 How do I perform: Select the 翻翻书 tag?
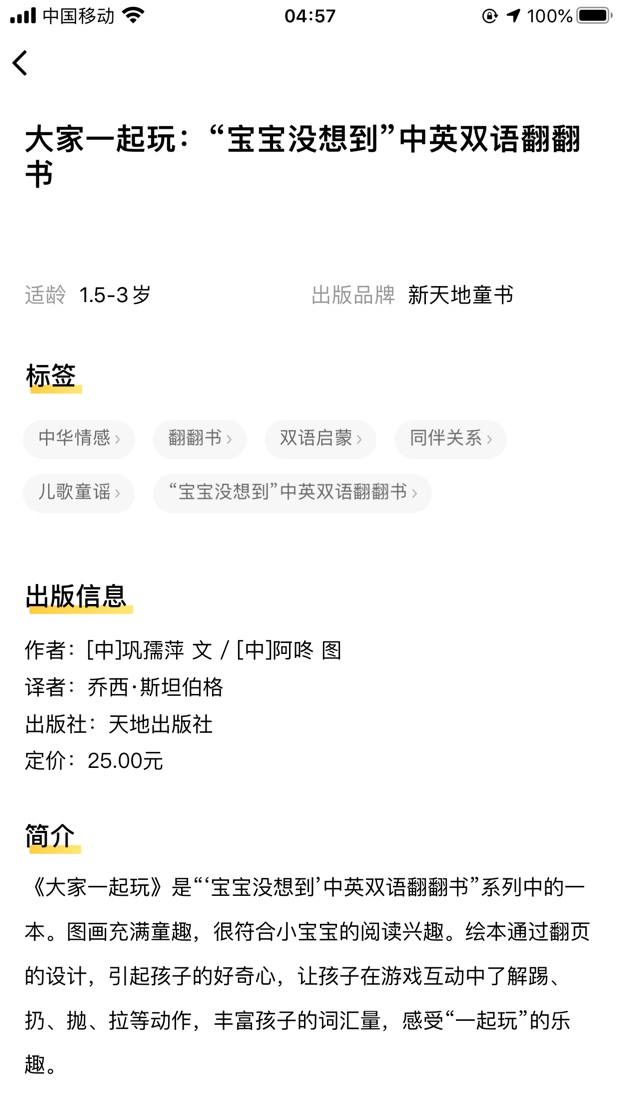pos(199,439)
